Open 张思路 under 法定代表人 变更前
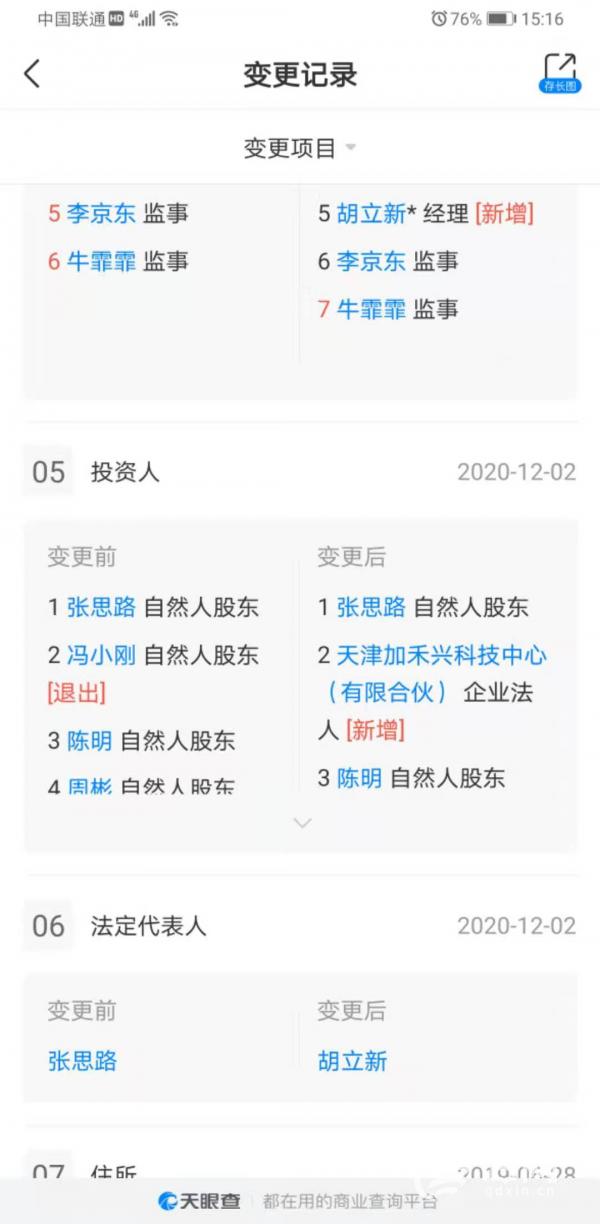The image size is (600, 1224). (x=82, y=1061)
